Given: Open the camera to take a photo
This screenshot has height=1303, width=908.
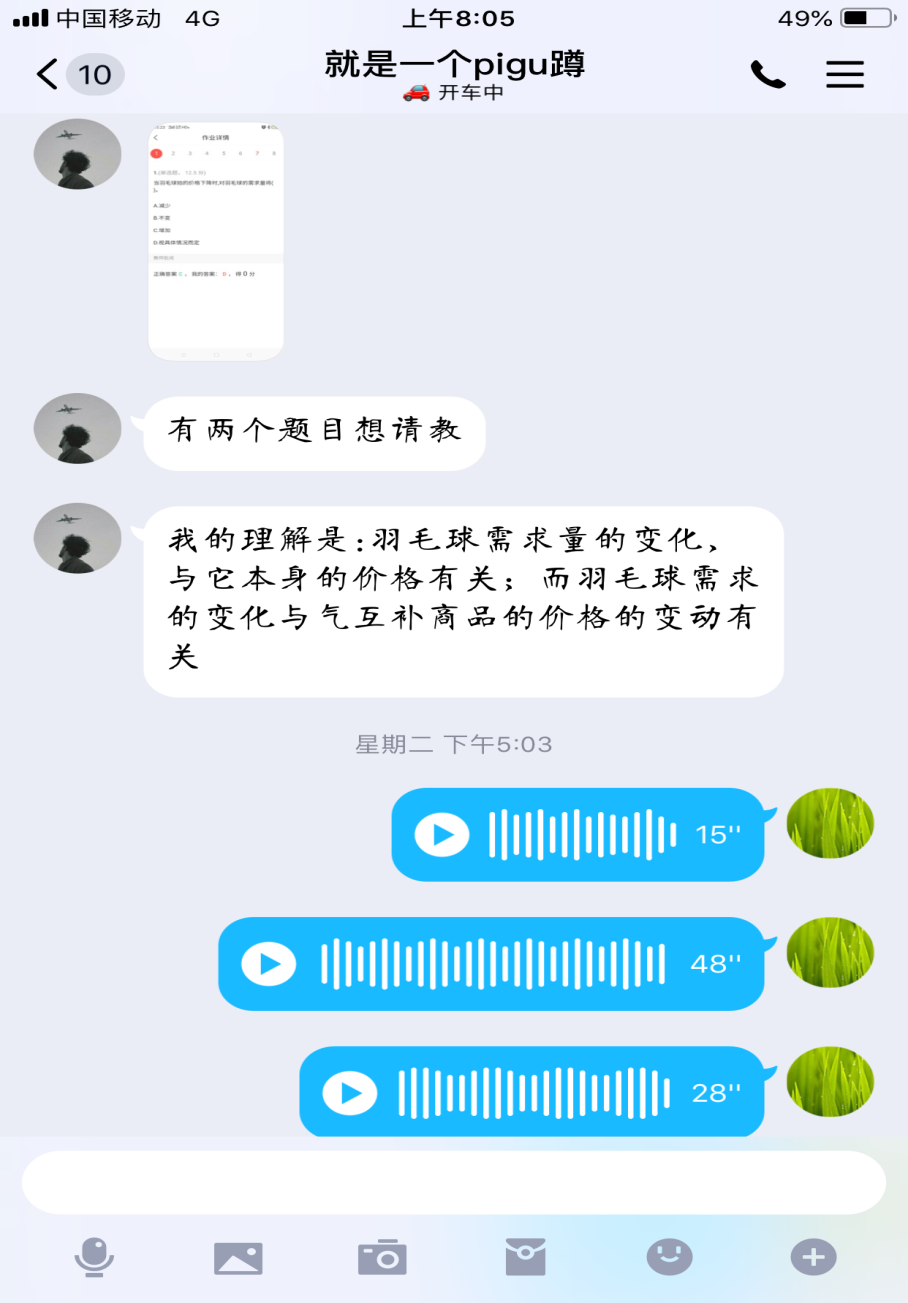Looking at the screenshot, I should pyautogui.click(x=382, y=1257).
